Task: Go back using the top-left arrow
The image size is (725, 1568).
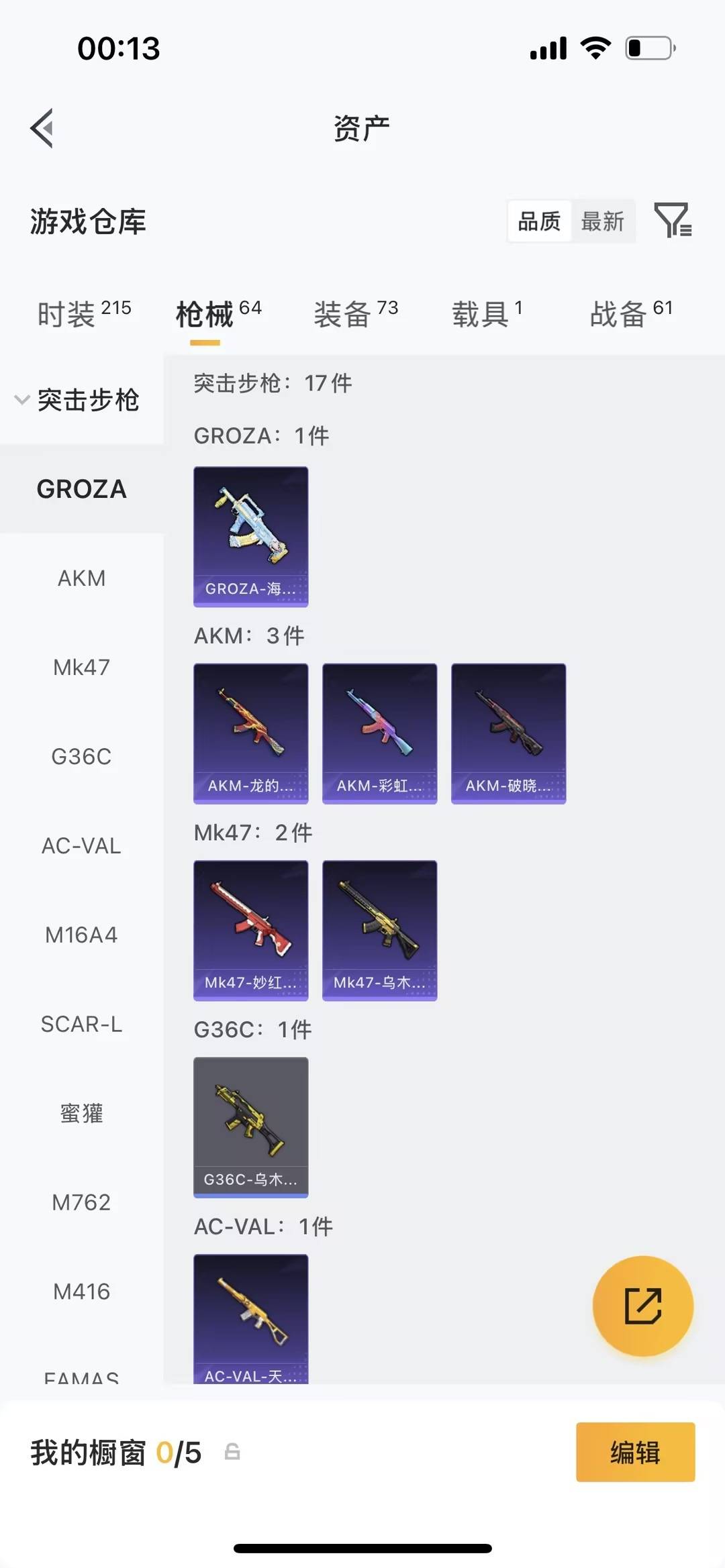Action: pos(42,127)
